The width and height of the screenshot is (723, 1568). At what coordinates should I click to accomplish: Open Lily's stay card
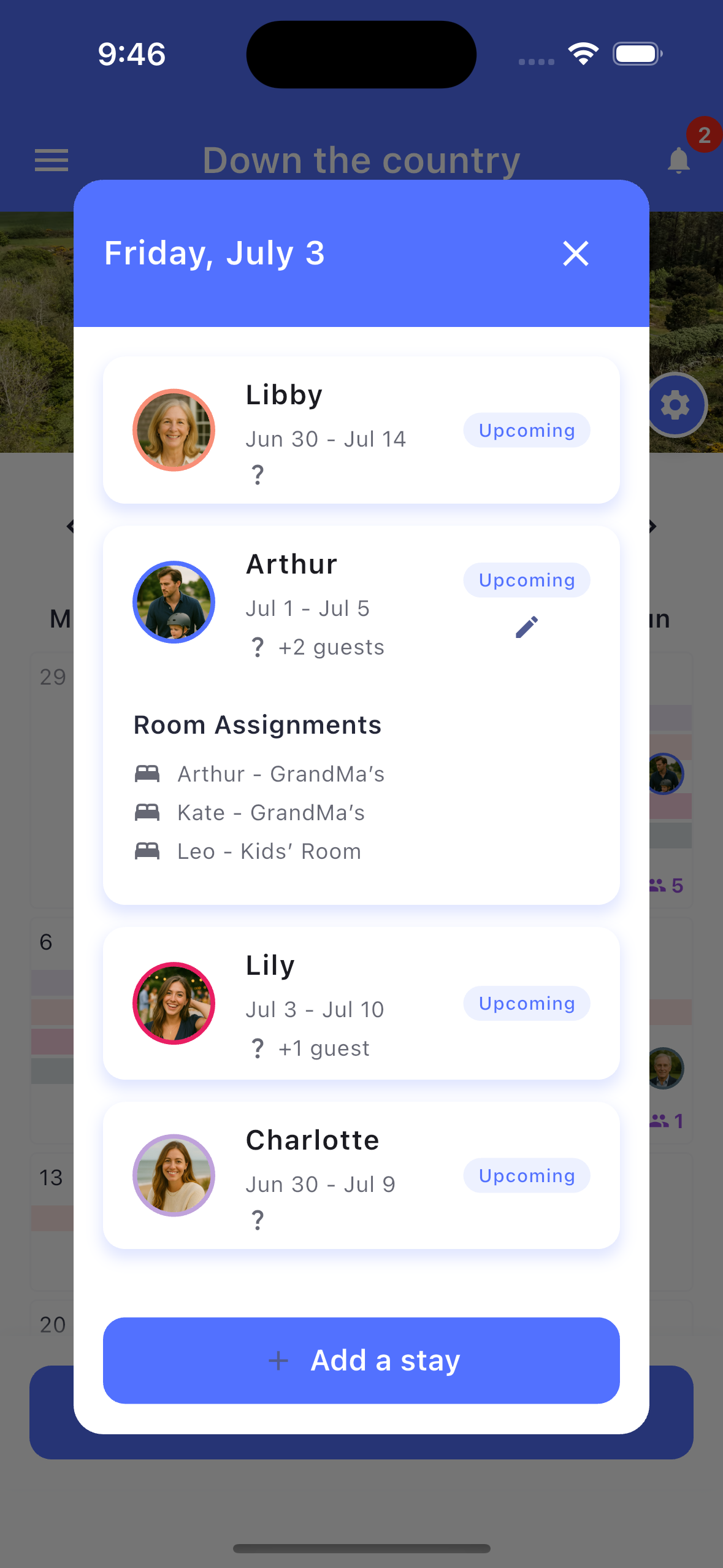coord(361,1003)
